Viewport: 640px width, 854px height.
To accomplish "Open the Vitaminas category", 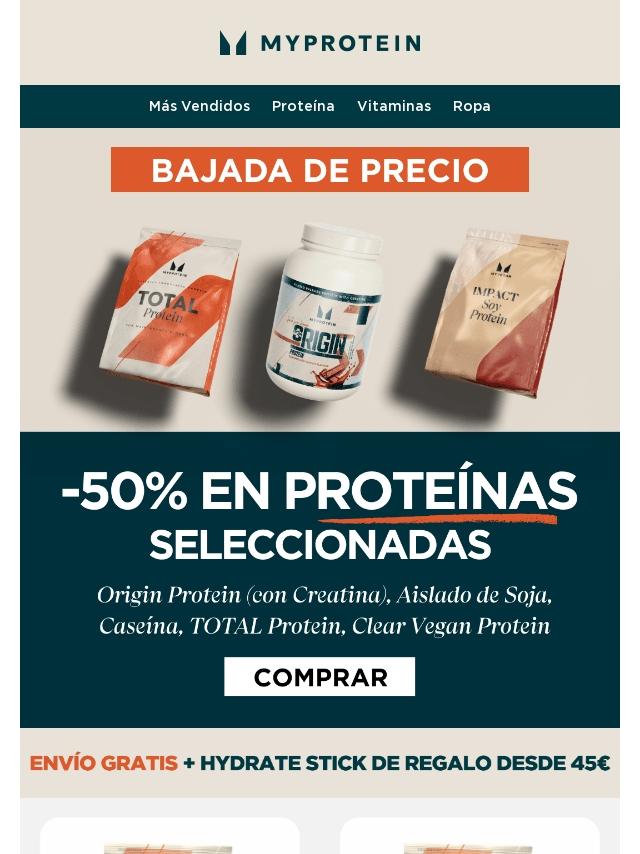I will (x=394, y=106).
